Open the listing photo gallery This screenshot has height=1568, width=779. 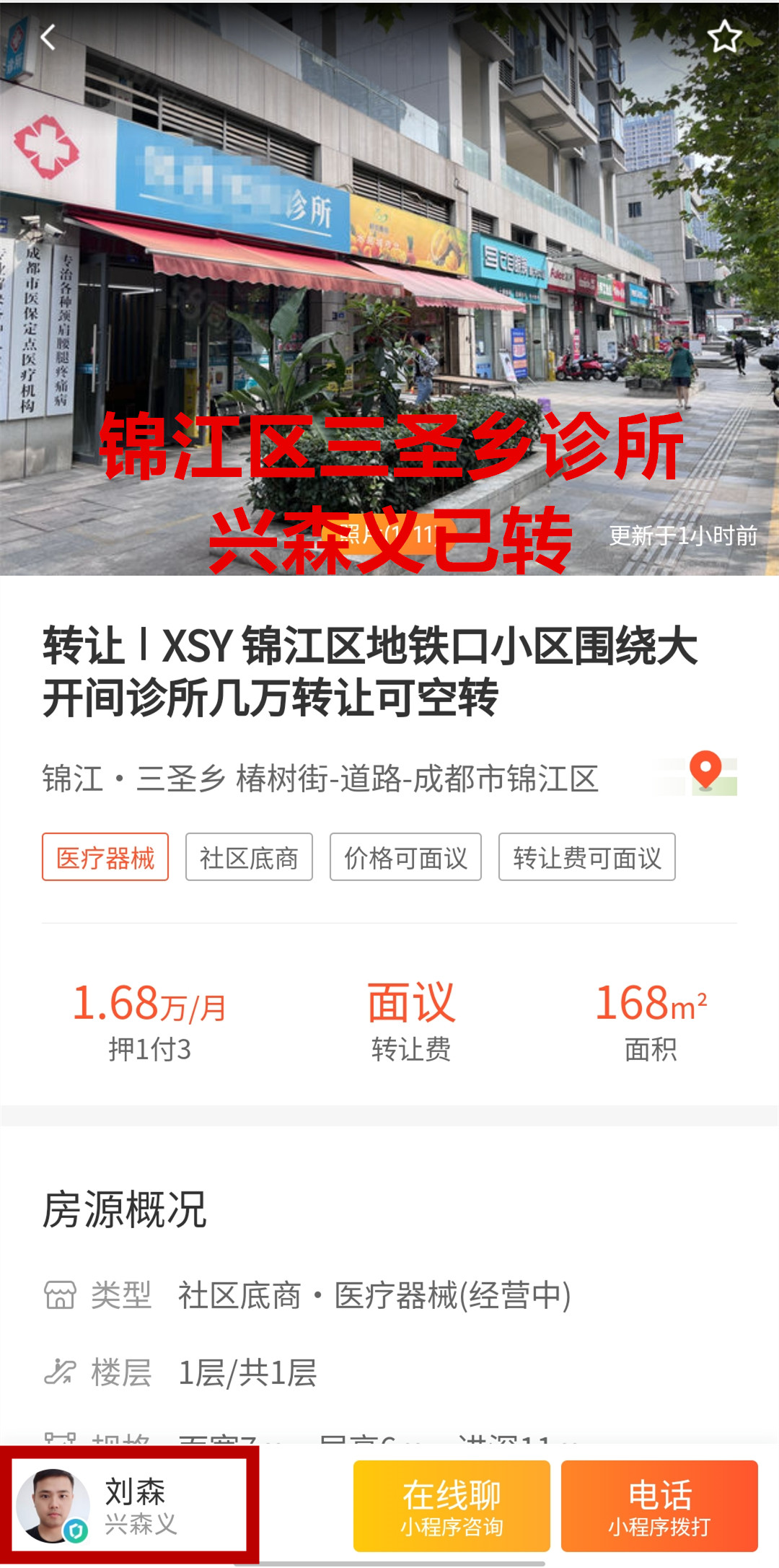click(x=389, y=289)
